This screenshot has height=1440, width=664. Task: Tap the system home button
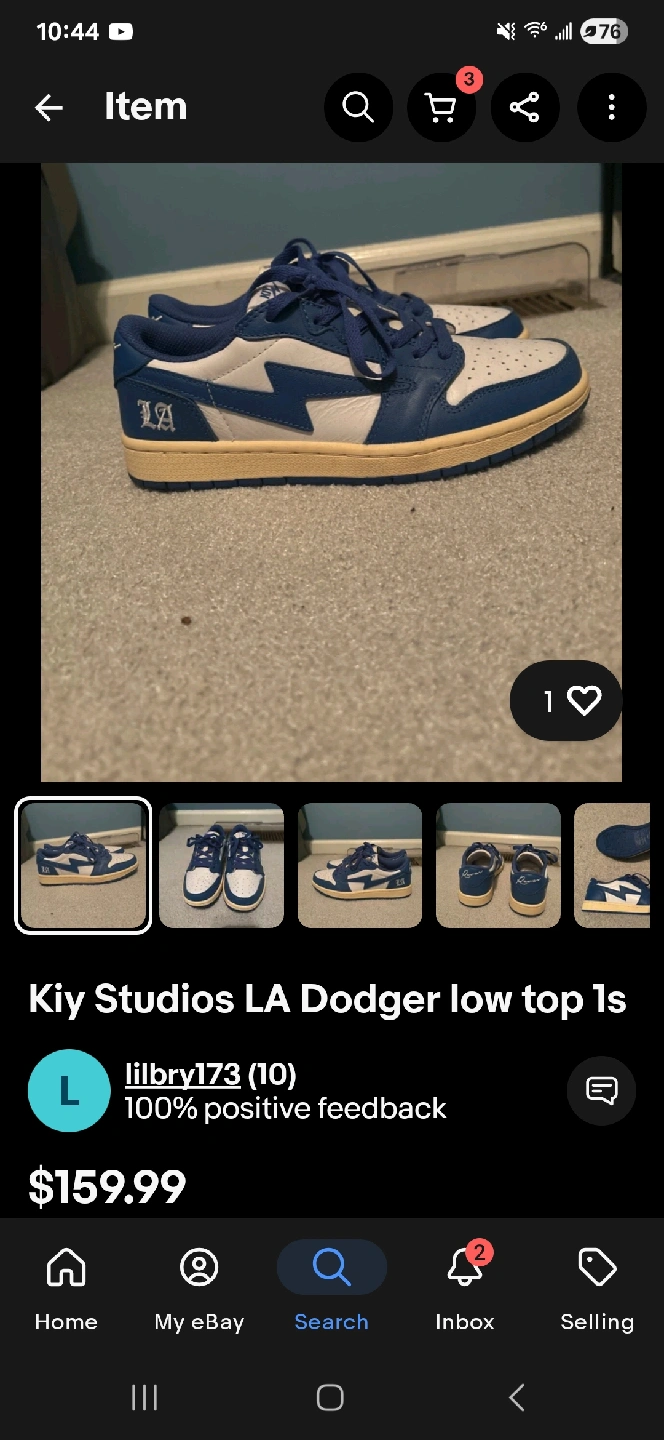331,1397
